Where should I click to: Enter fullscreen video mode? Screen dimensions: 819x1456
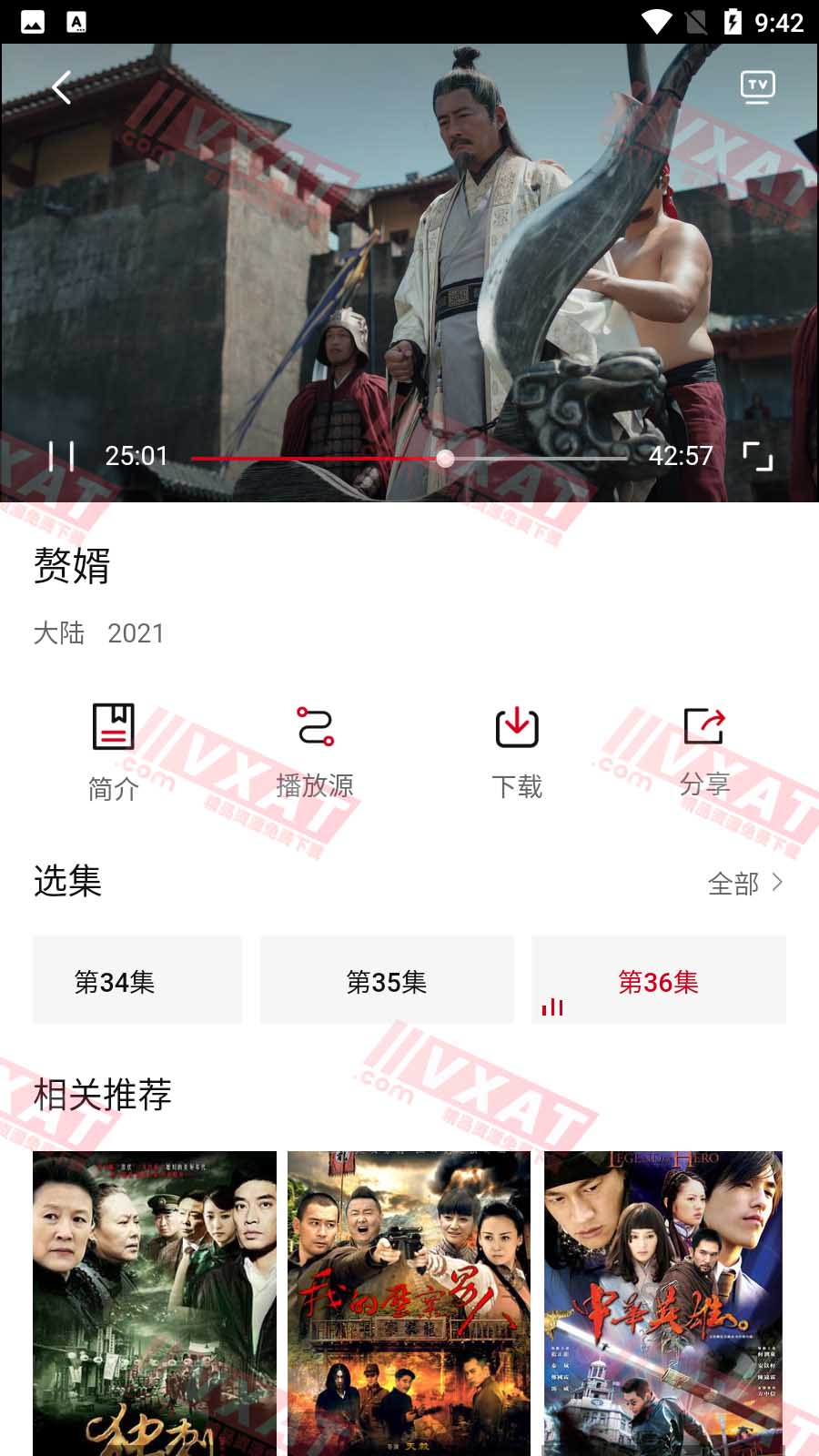(757, 456)
